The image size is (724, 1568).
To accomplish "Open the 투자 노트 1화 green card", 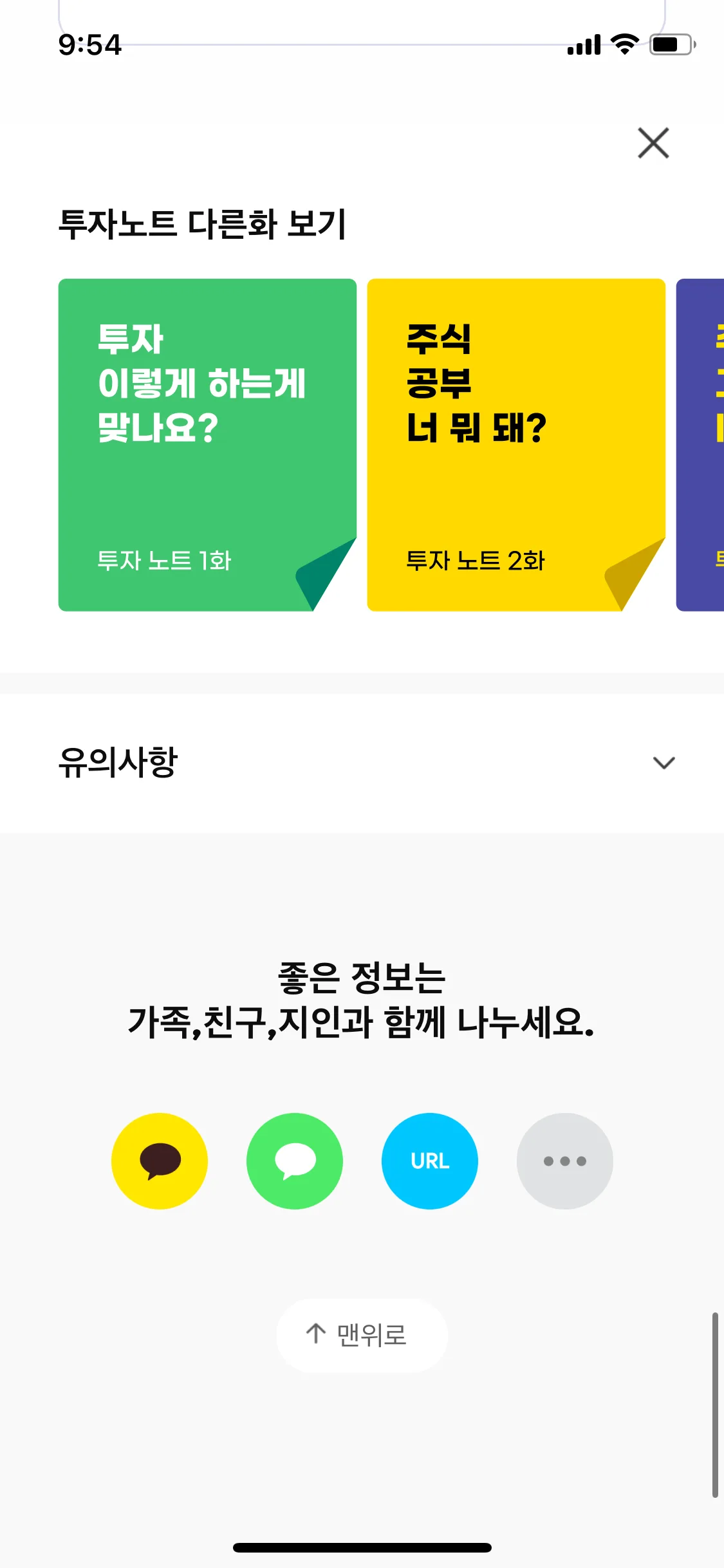I will pos(207,443).
